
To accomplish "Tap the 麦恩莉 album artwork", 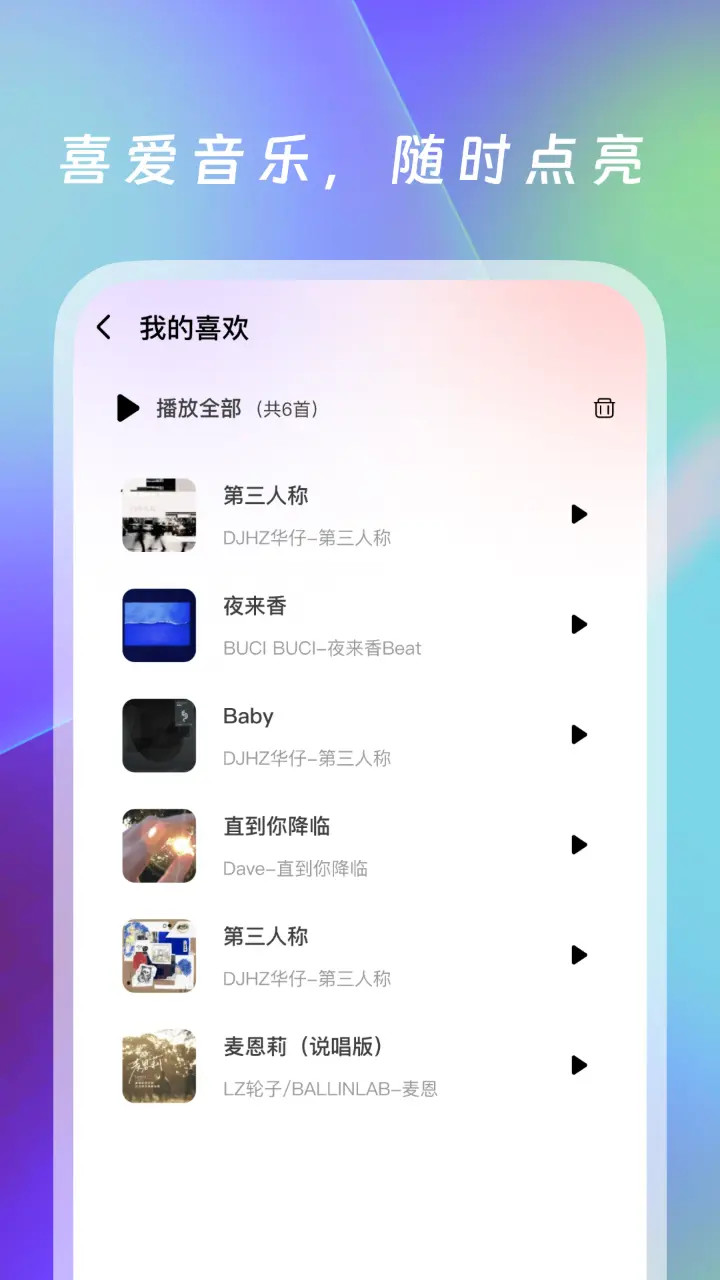I will coord(158,1065).
